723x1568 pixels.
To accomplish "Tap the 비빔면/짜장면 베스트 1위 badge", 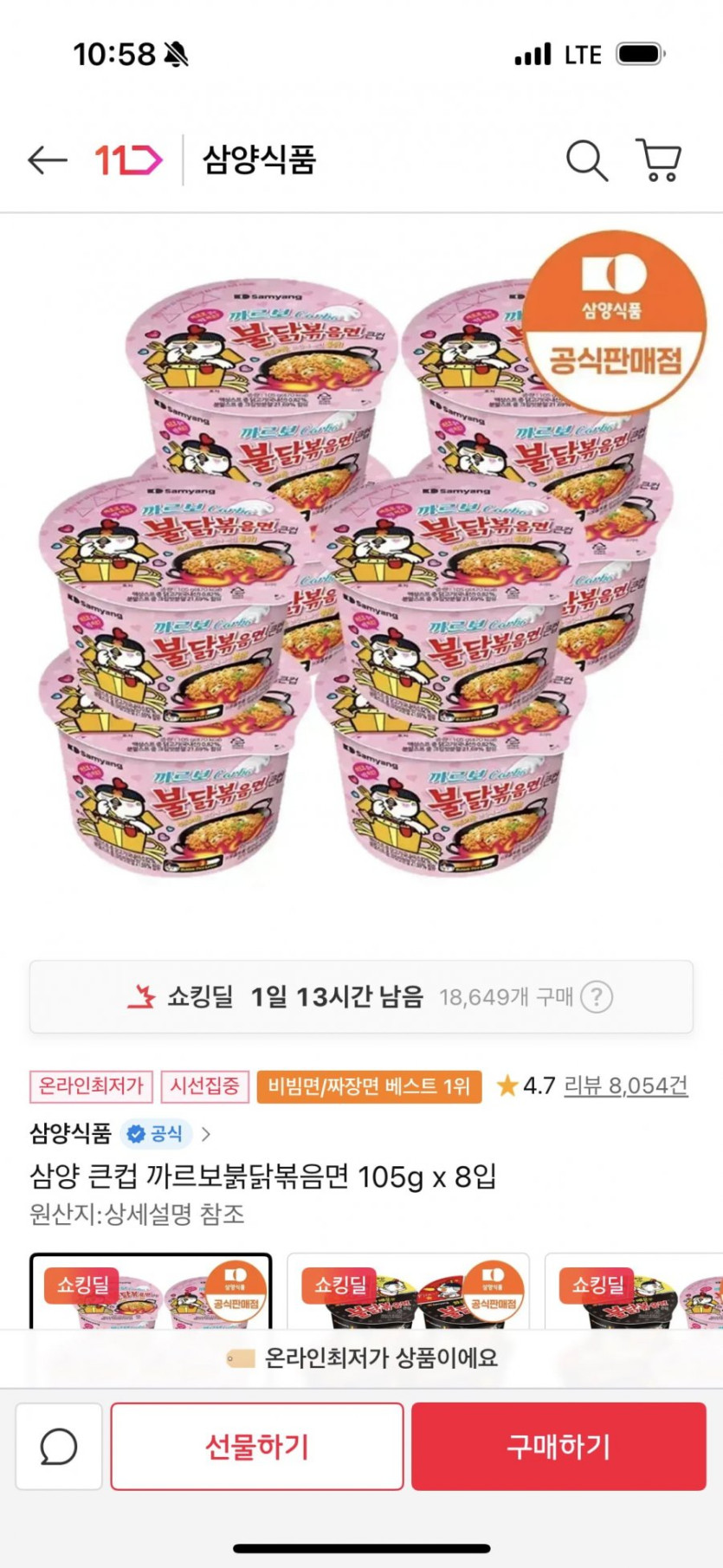I will 369,1085.
